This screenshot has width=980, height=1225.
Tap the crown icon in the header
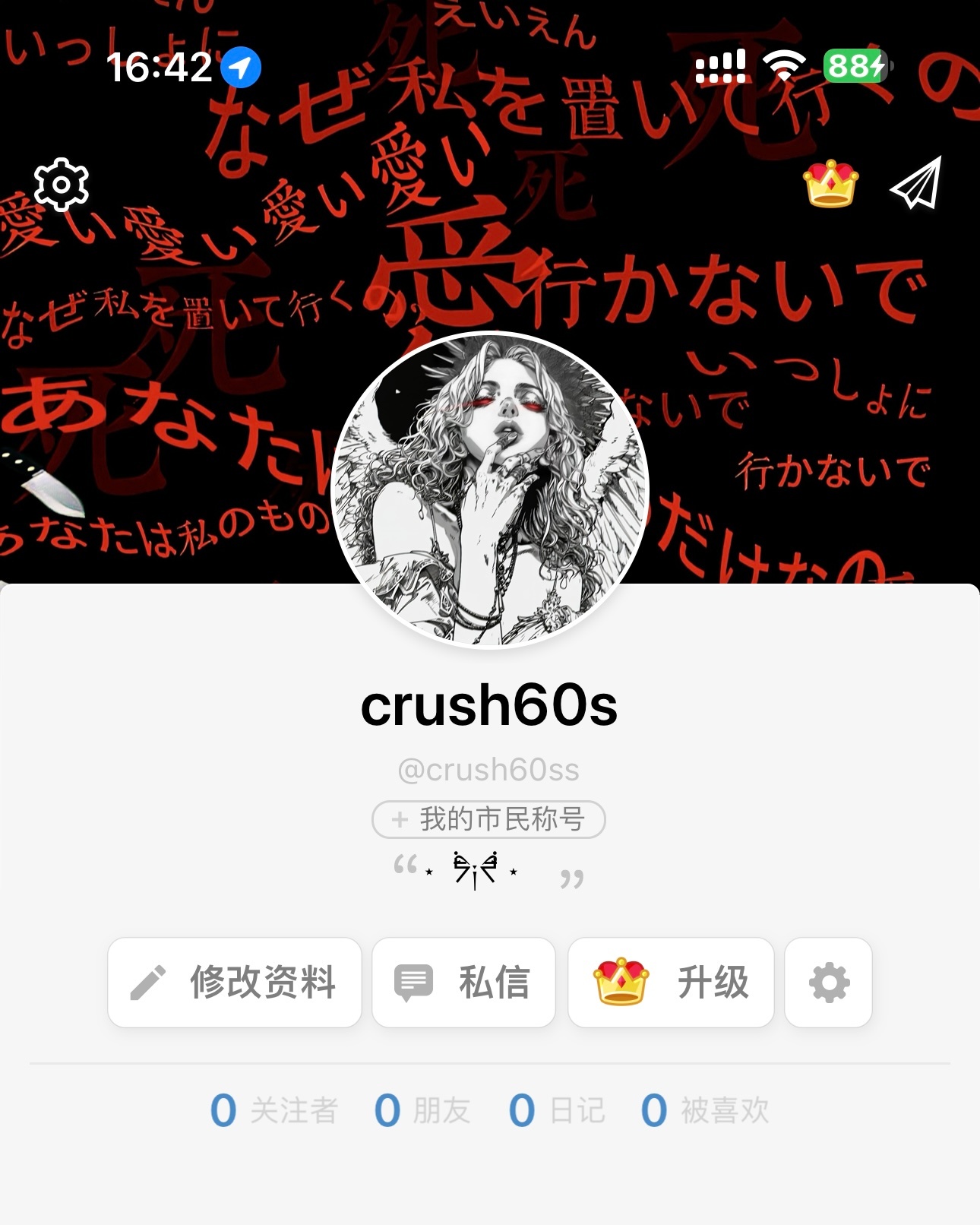pos(830,184)
